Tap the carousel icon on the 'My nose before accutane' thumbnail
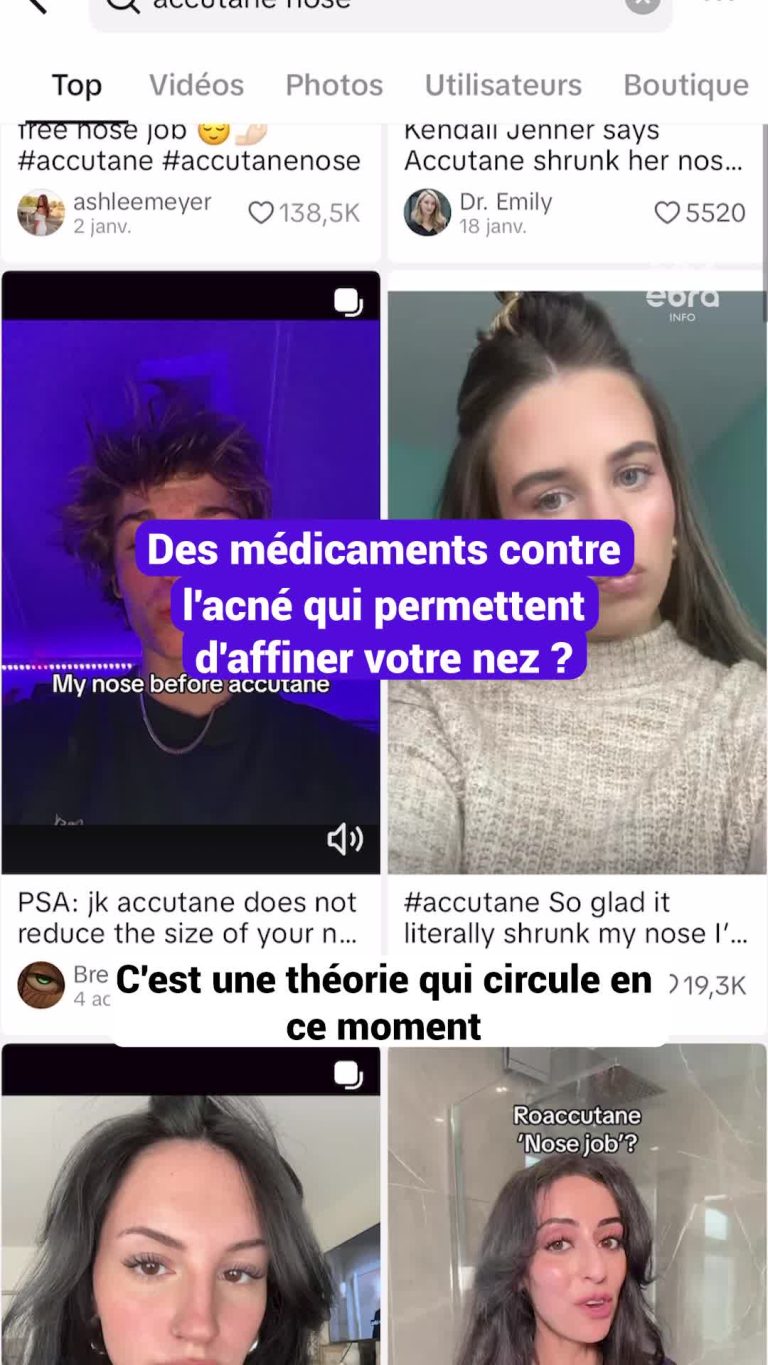The width and height of the screenshot is (768, 1365). [x=349, y=302]
